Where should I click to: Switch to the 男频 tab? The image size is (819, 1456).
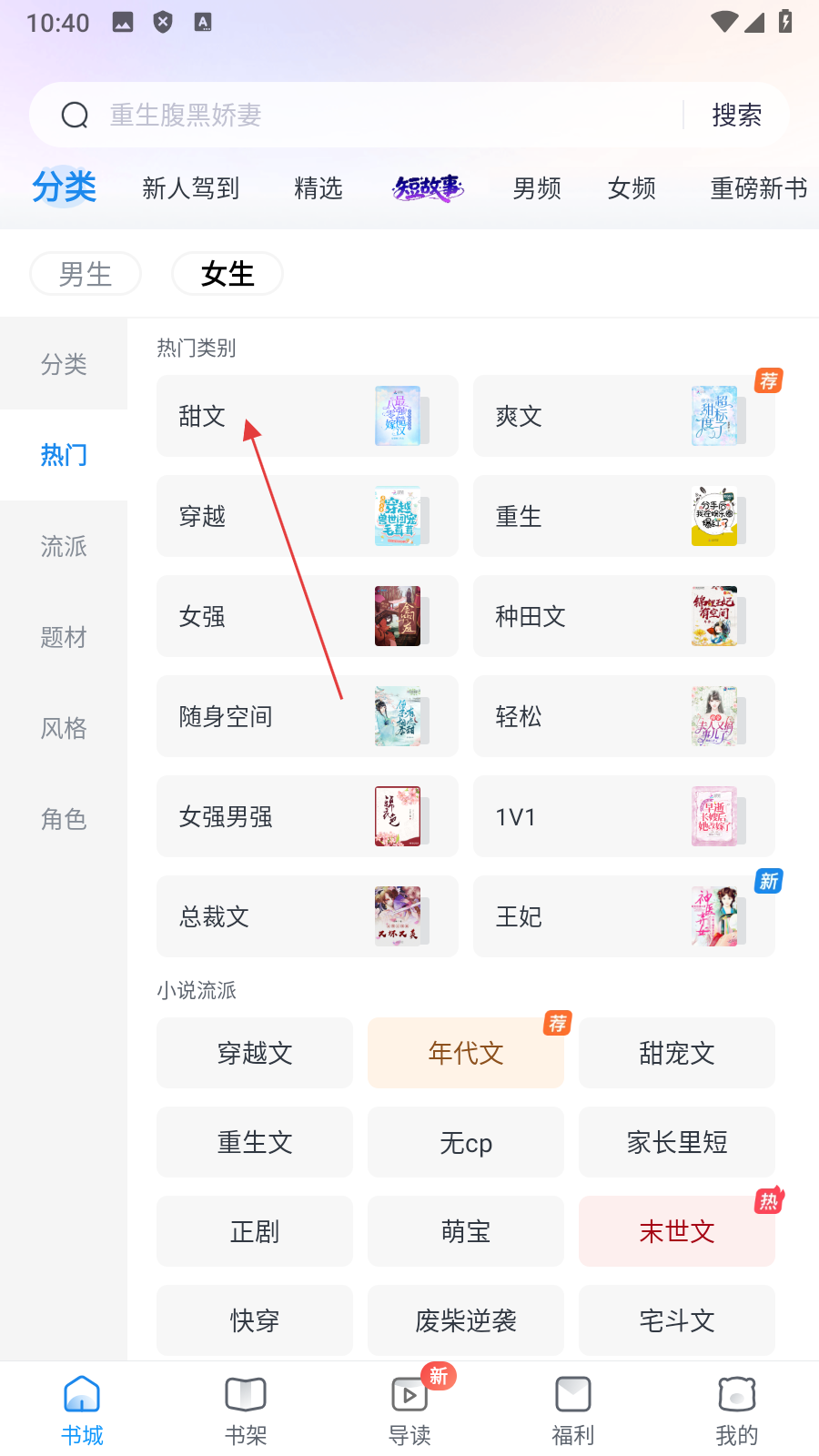[537, 188]
